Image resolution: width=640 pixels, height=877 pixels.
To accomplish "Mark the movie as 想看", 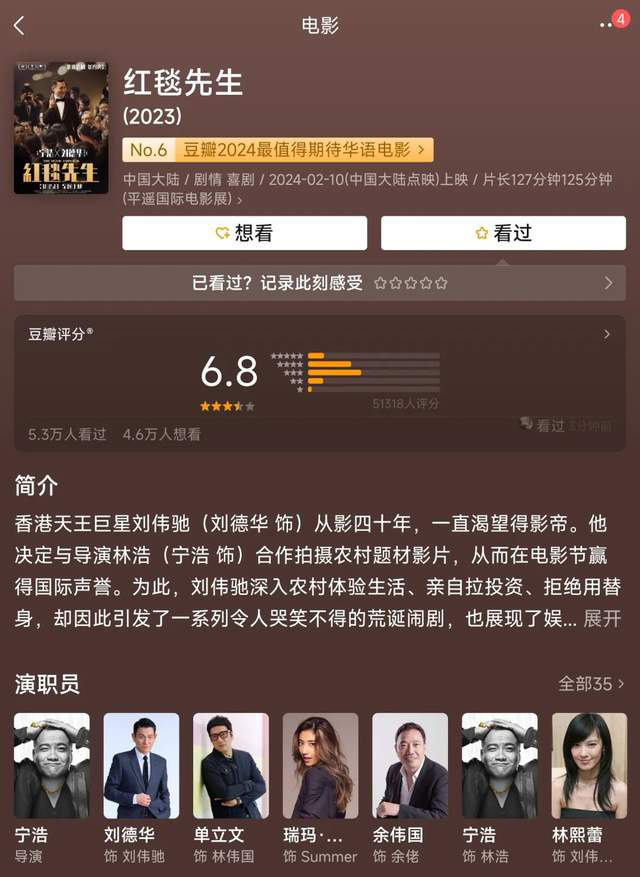I will click(x=244, y=233).
